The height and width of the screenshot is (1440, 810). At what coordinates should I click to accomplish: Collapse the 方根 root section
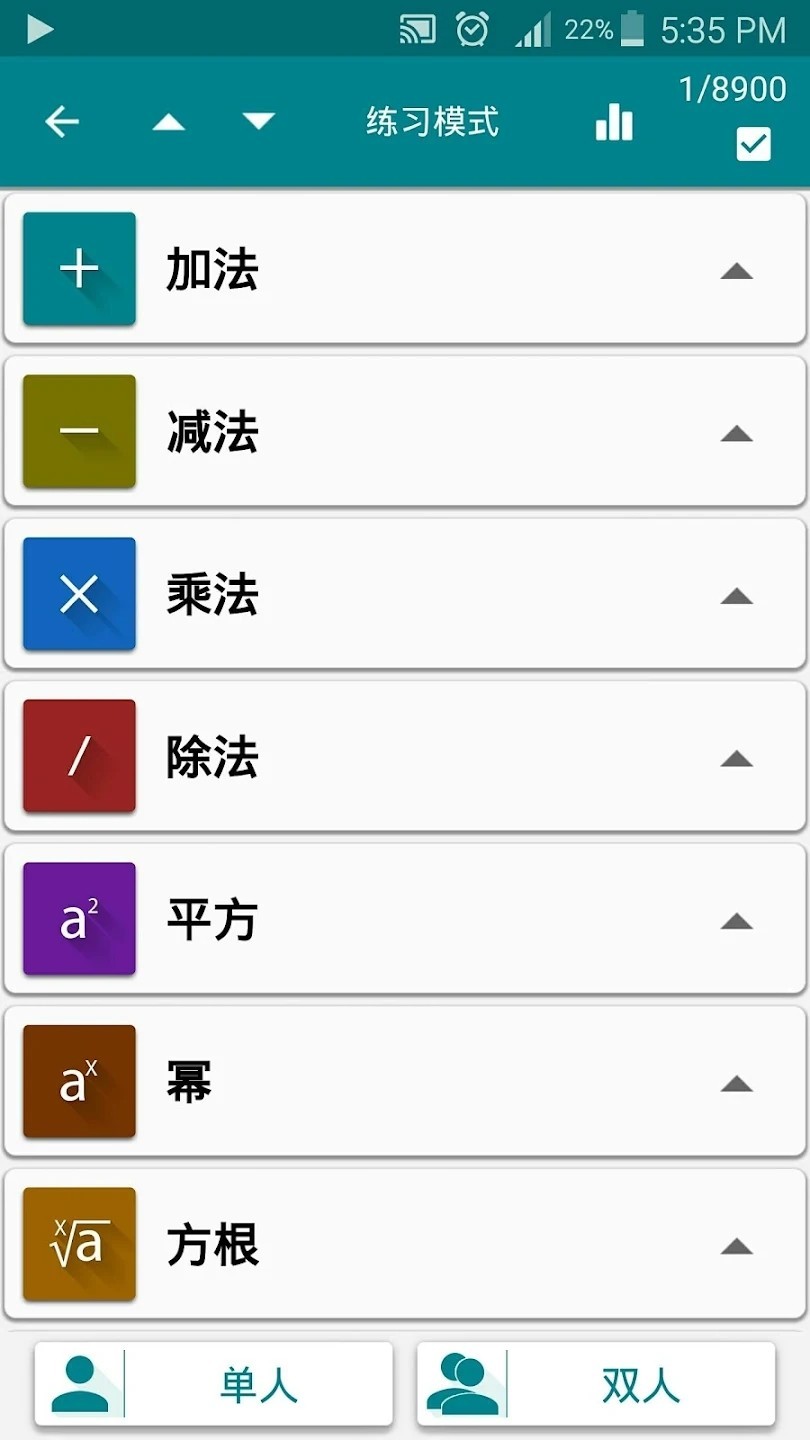[737, 1247]
